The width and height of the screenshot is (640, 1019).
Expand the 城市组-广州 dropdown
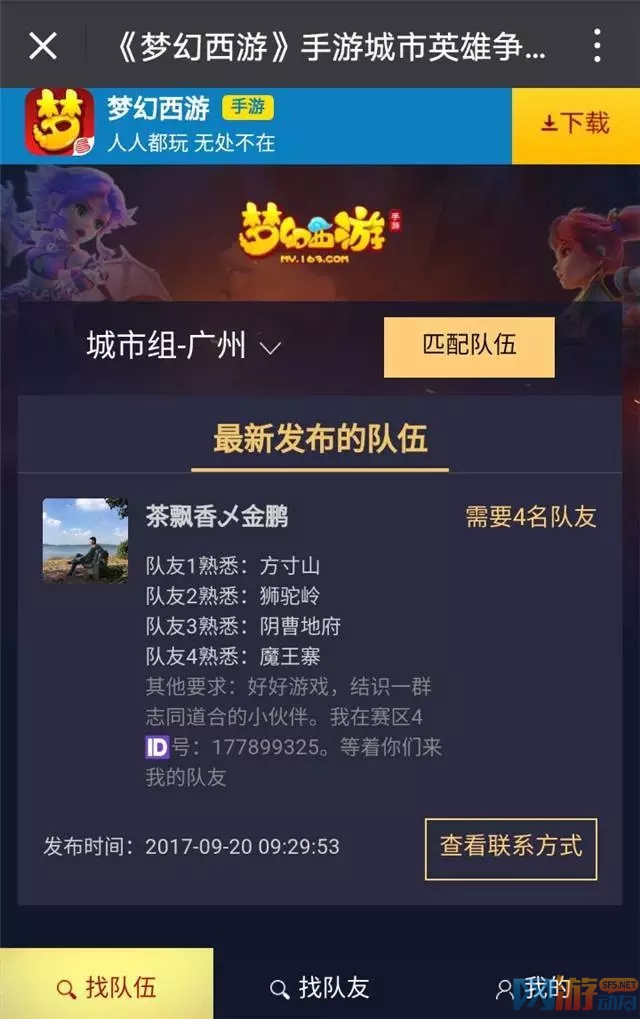click(184, 347)
